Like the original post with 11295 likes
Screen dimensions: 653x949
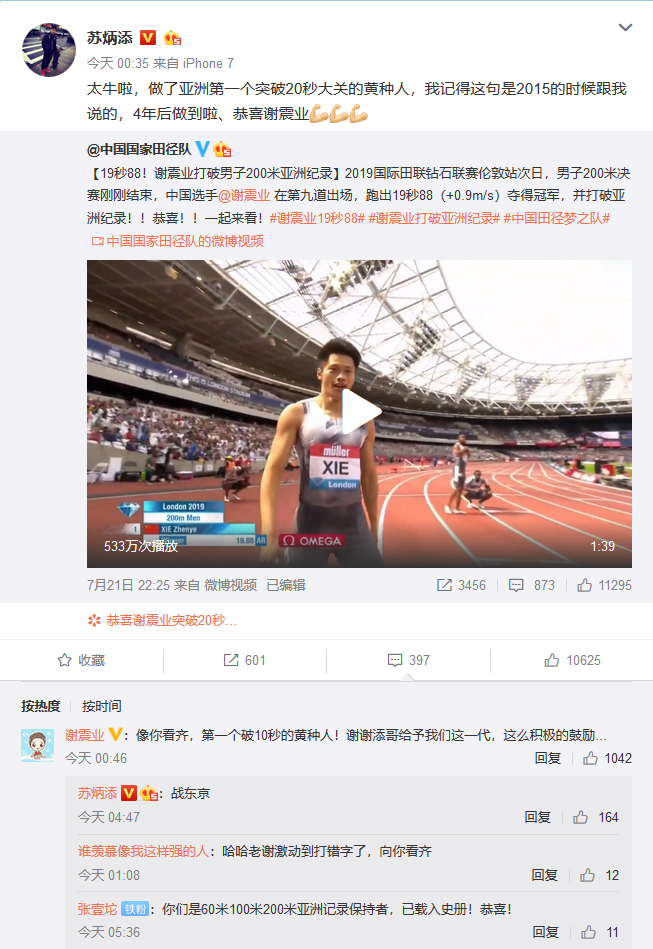click(x=603, y=585)
